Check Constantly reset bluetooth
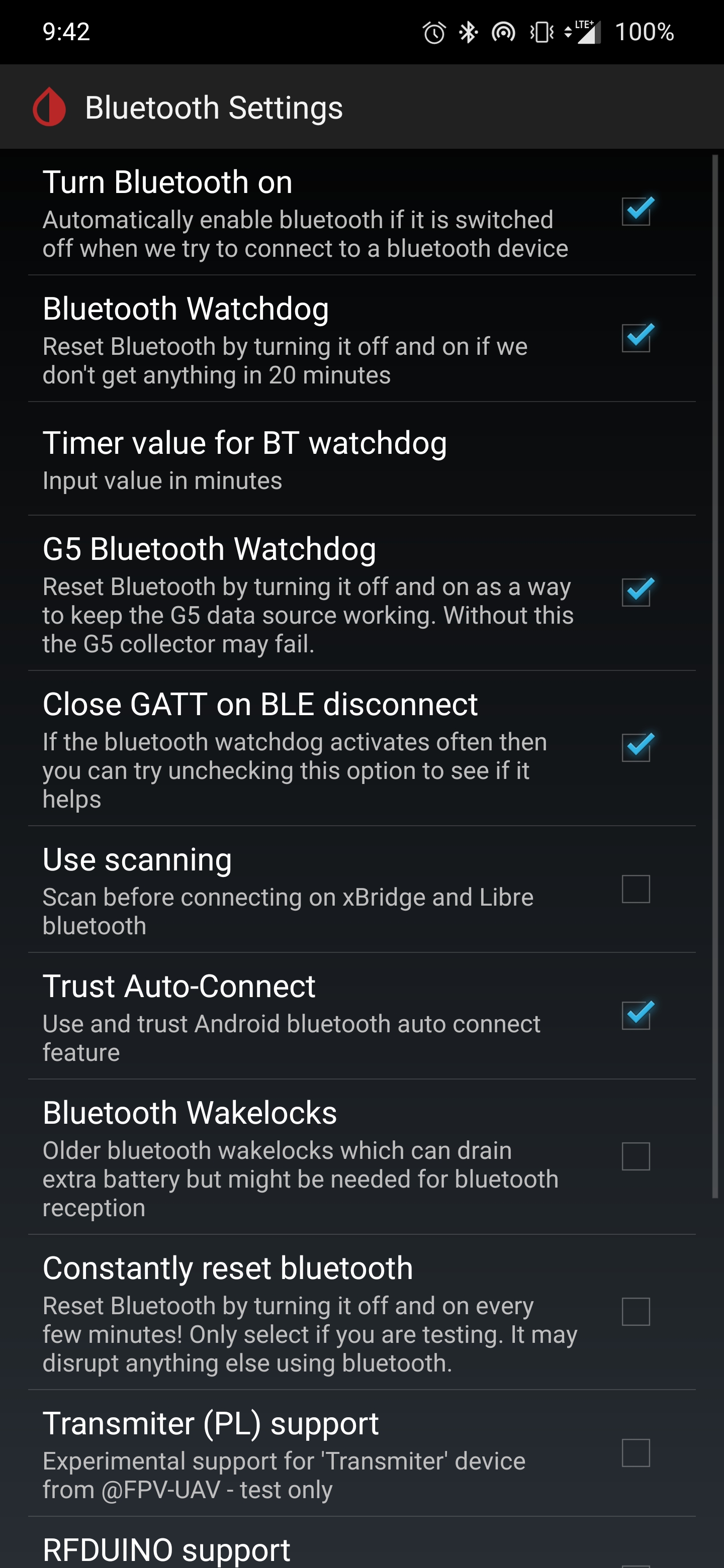The image size is (724, 1568). pyautogui.click(x=636, y=1311)
